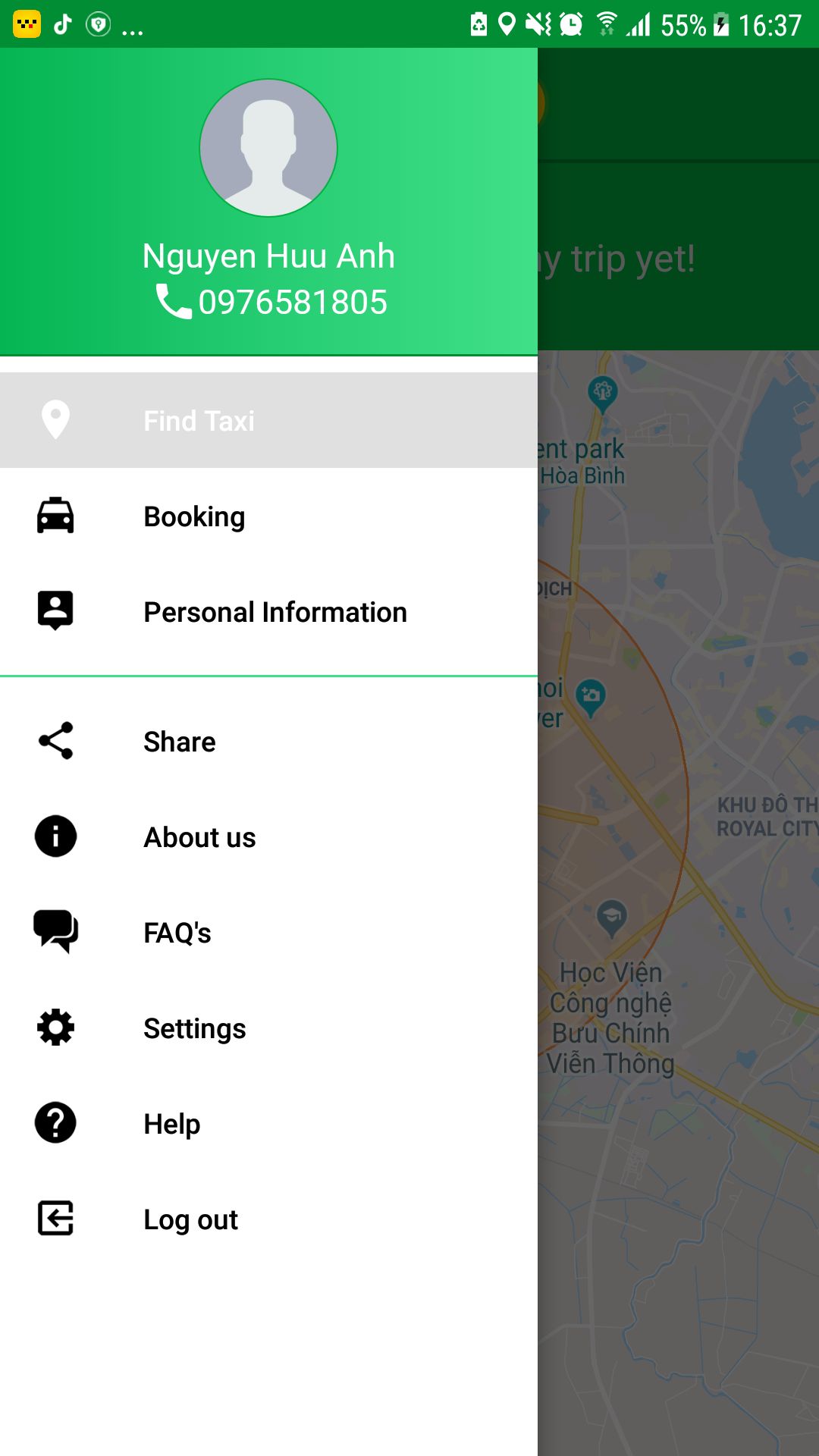View the FAQ's section
The width and height of the screenshot is (819, 1456).
(x=268, y=932)
